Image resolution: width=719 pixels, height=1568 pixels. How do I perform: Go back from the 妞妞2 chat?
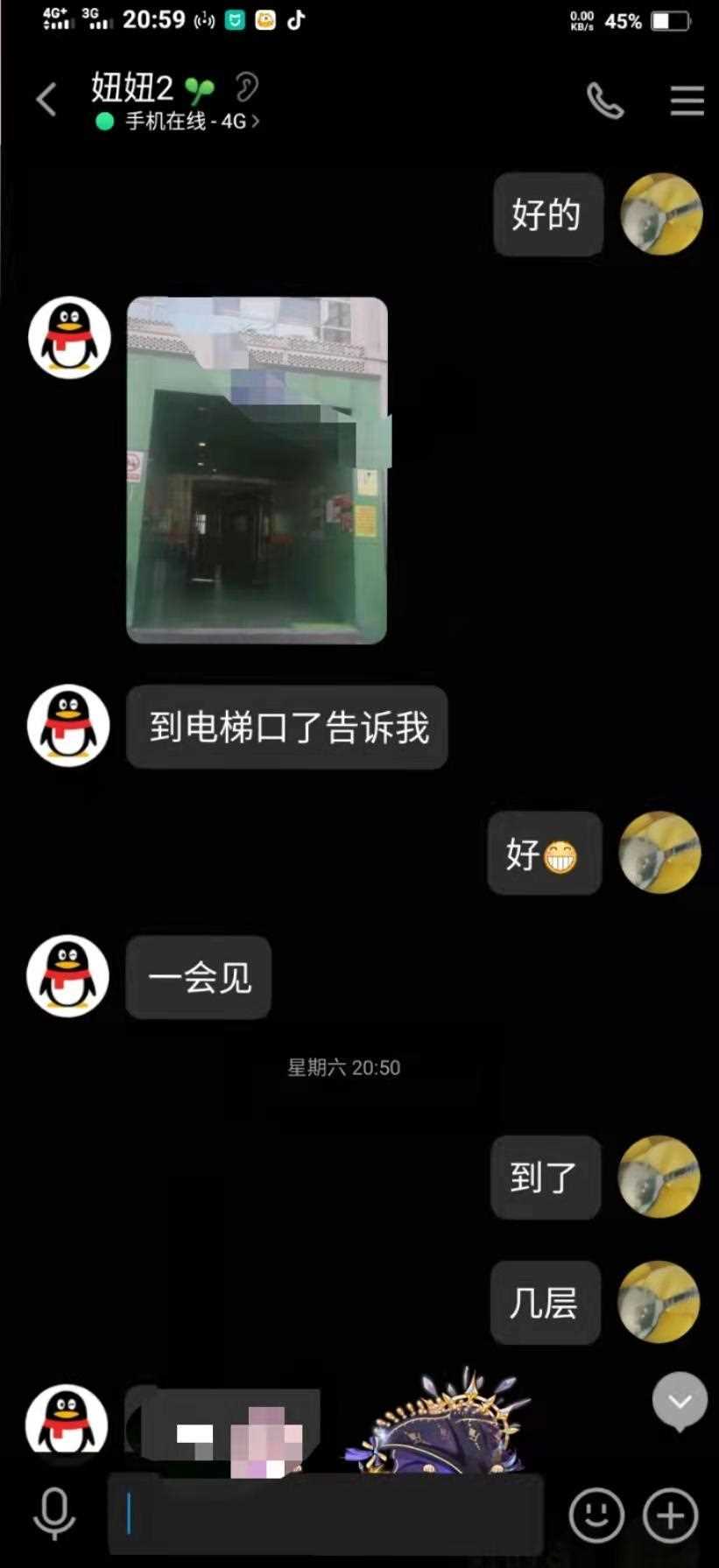[46, 100]
